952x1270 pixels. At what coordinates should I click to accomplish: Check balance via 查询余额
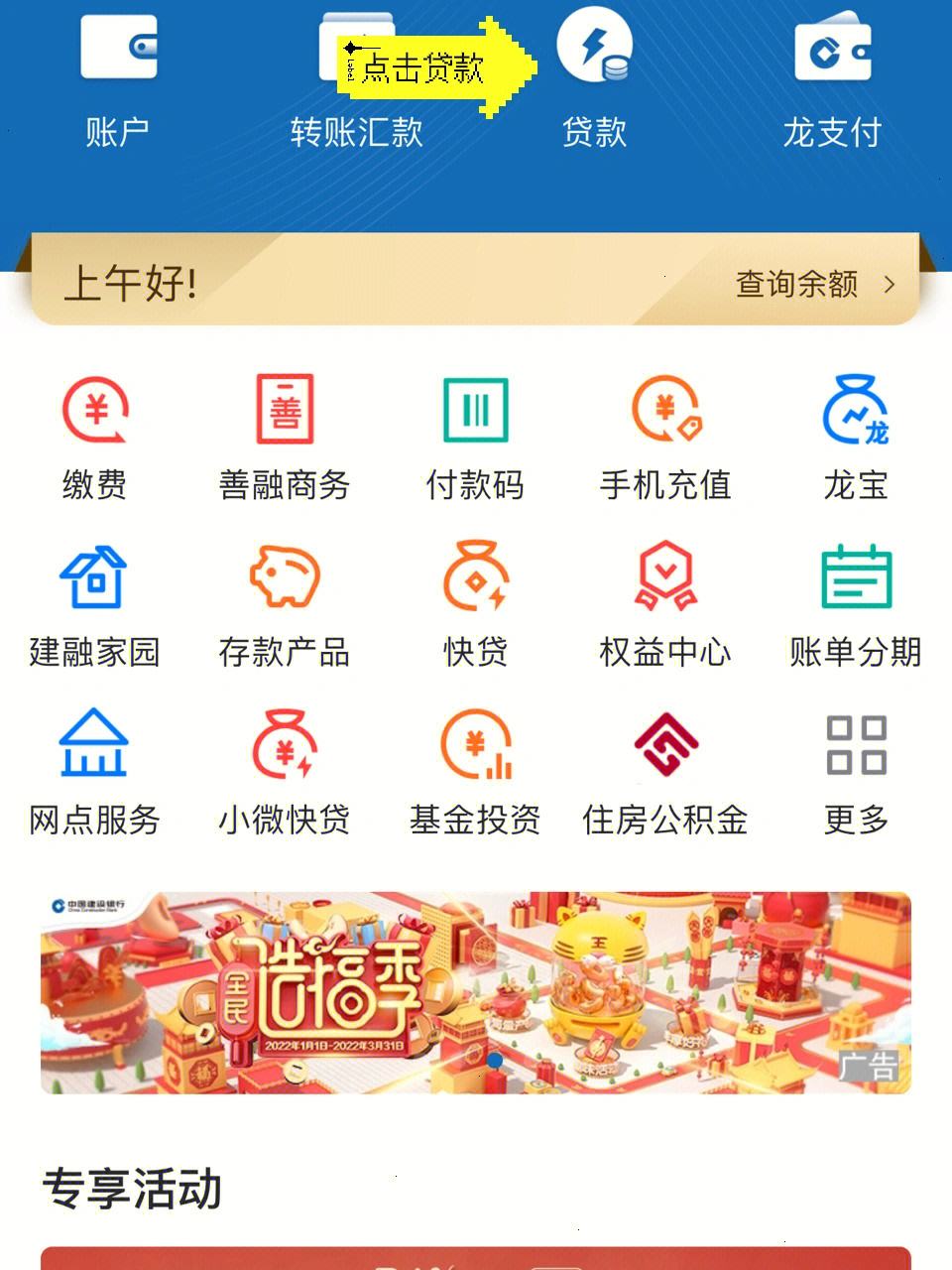tap(814, 285)
